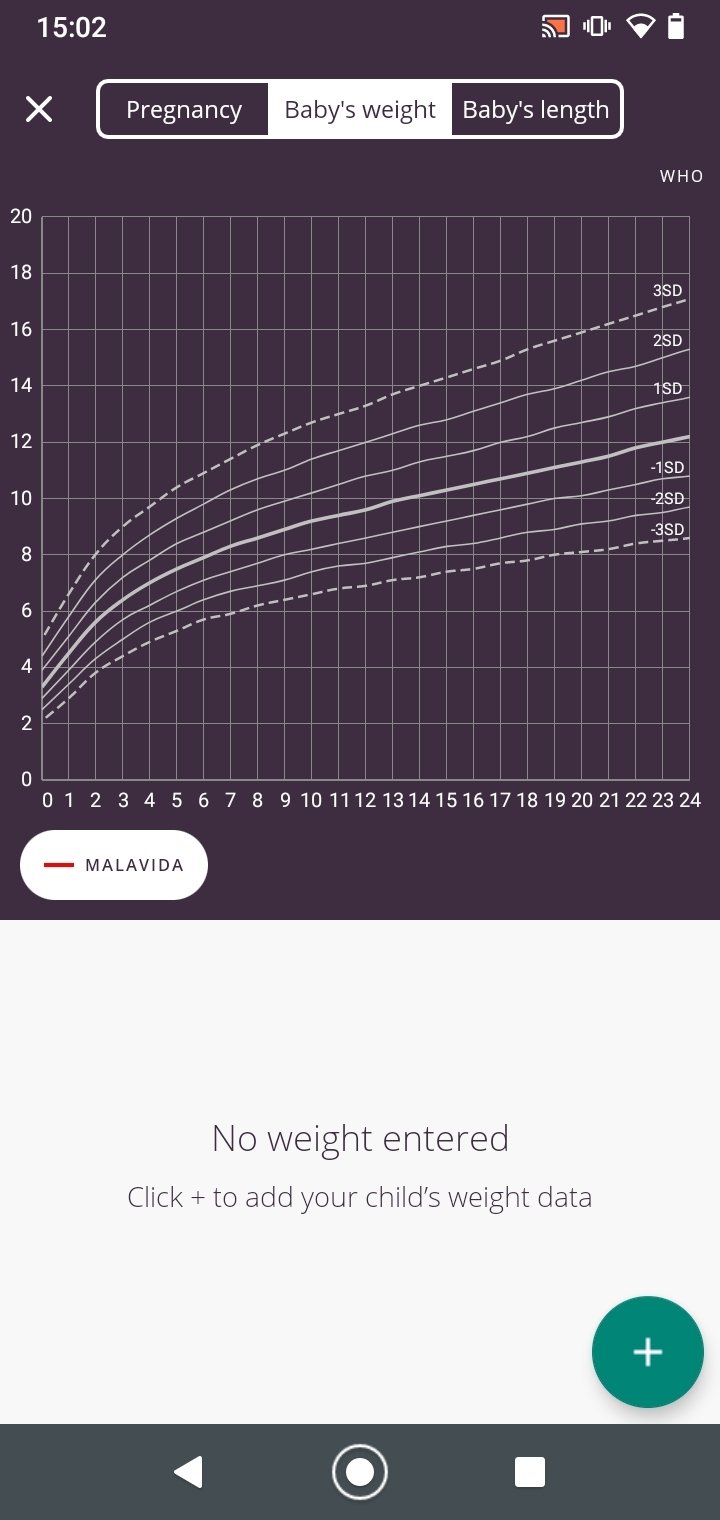Go back with system back button
The height and width of the screenshot is (1520, 720).
point(188,1472)
